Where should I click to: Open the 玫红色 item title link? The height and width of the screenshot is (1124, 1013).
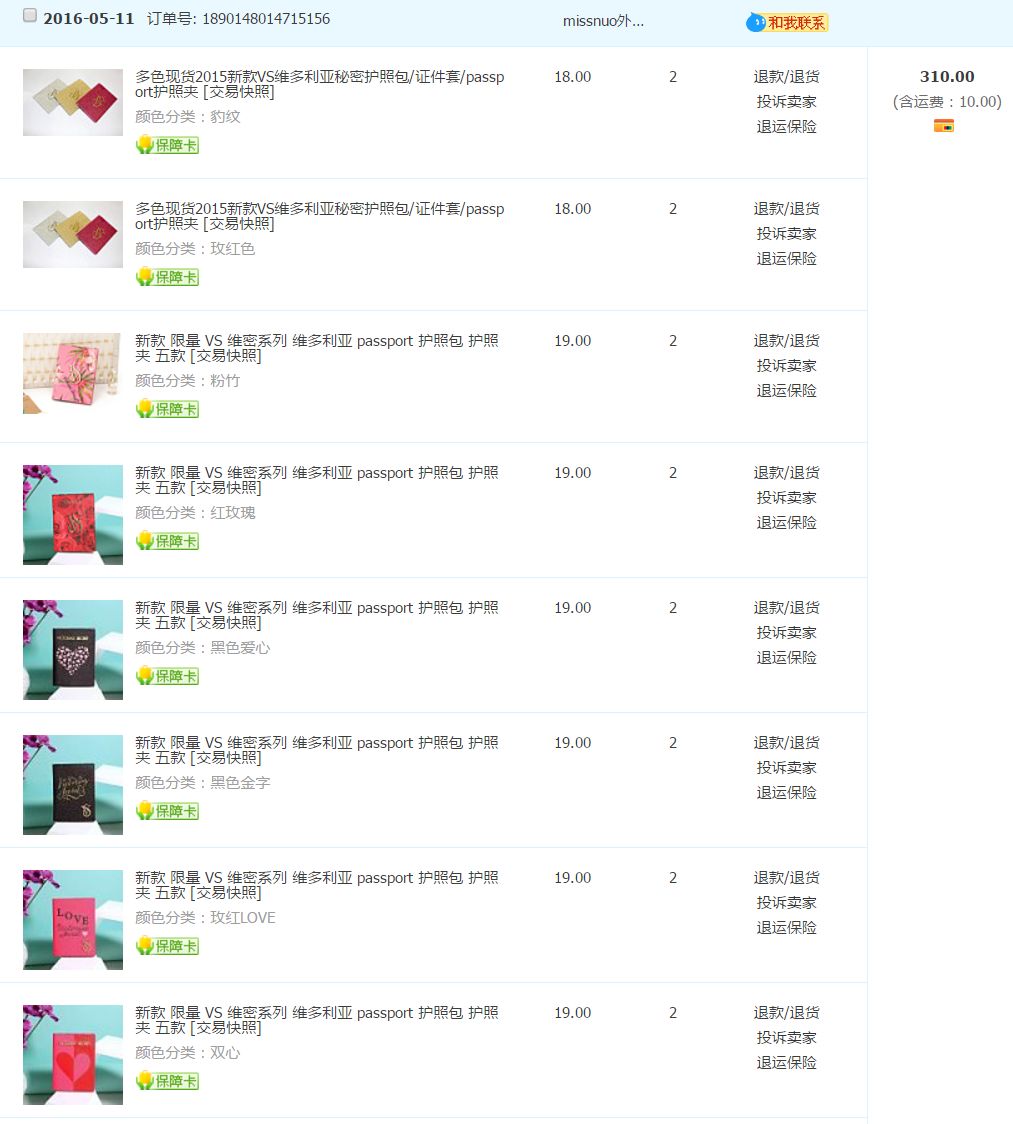pos(320,216)
